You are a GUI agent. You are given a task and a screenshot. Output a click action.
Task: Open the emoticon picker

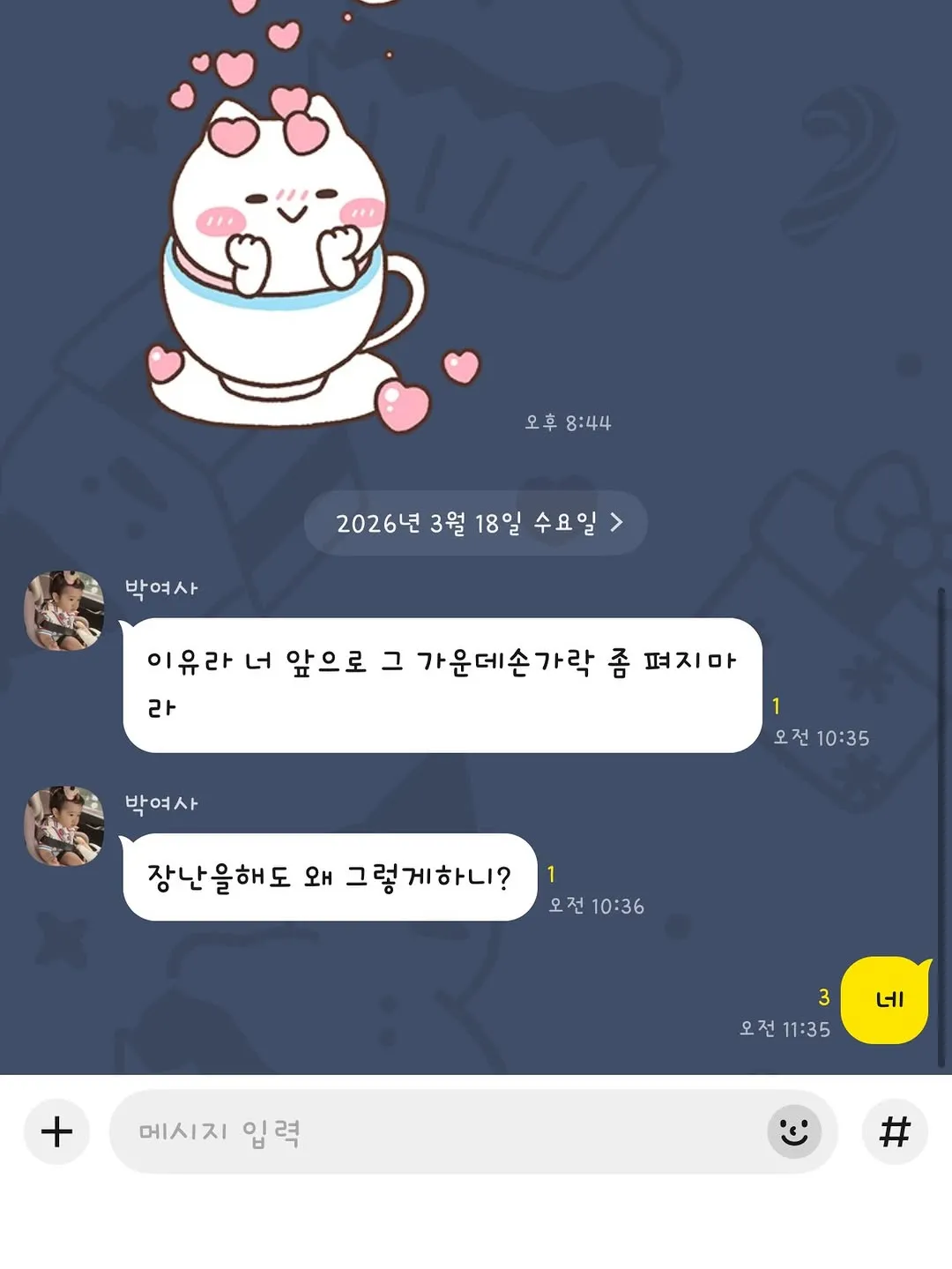coord(793,1131)
